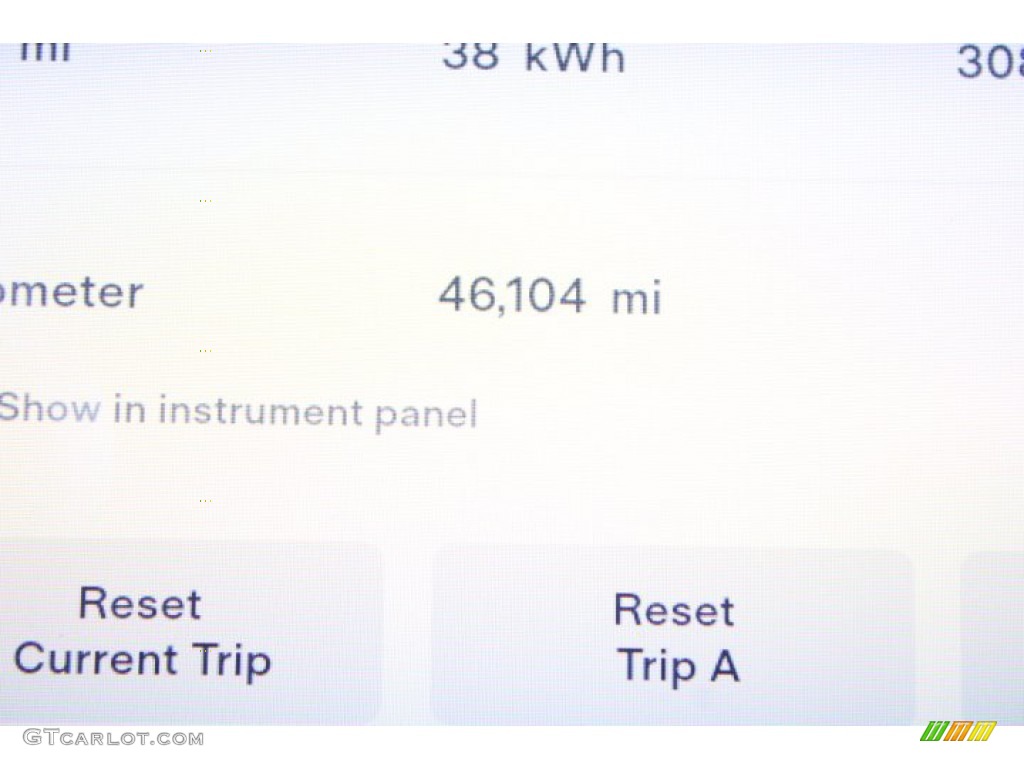Screen dimensions: 1024x768
Task: Reset Trip A data
Action: pyautogui.click(x=675, y=637)
